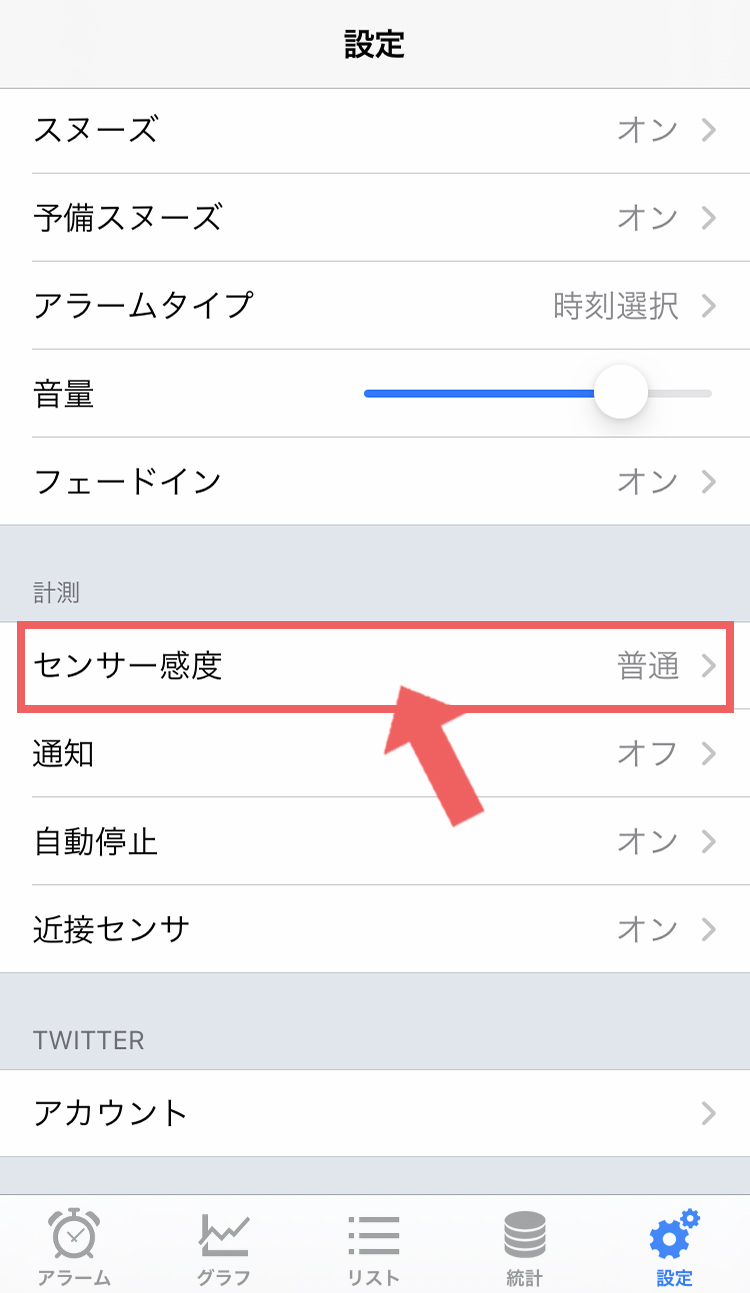Switch to the 統計 tab
Screen dimensions: 750x1293
pos(525,1246)
